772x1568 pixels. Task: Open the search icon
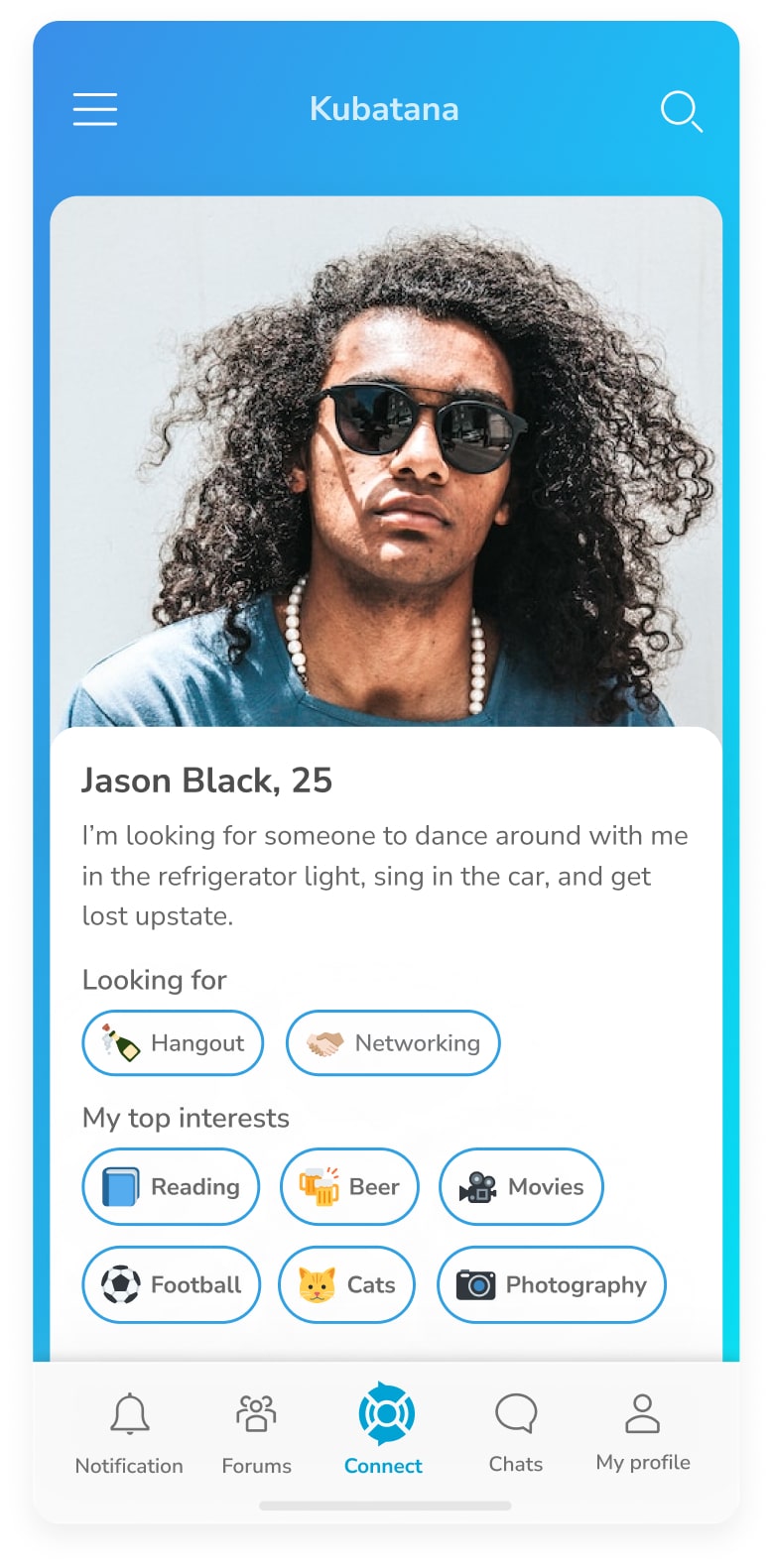coord(681,110)
